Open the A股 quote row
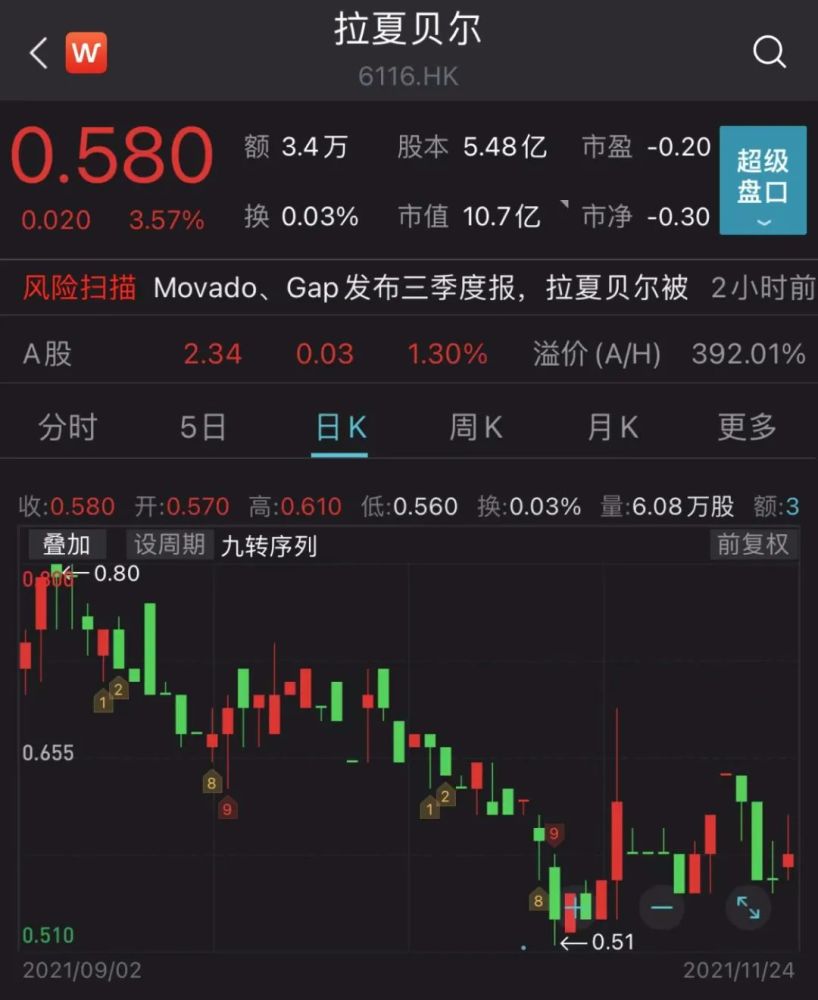Image resolution: width=818 pixels, height=1000 pixels. [x=409, y=353]
